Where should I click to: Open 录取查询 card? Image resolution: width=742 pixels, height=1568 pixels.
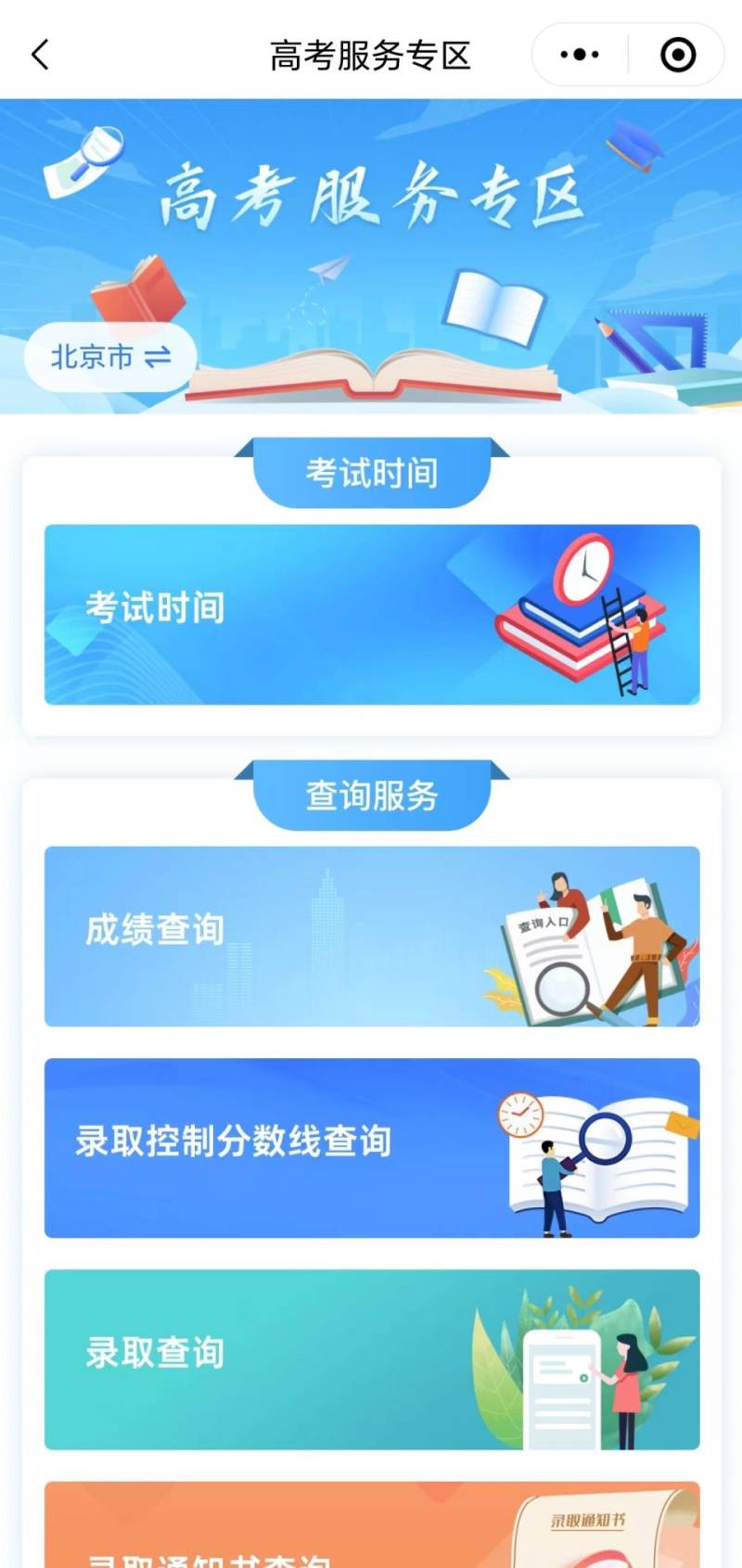pyautogui.click(x=372, y=1358)
